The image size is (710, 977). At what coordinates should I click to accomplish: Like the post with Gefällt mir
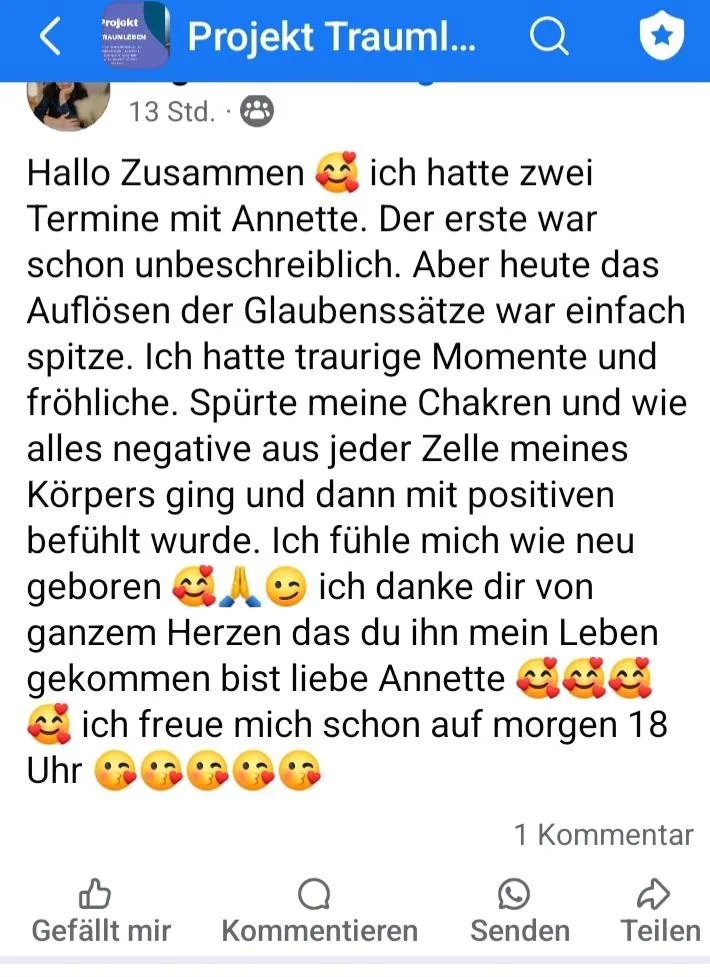tap(101, 911)
